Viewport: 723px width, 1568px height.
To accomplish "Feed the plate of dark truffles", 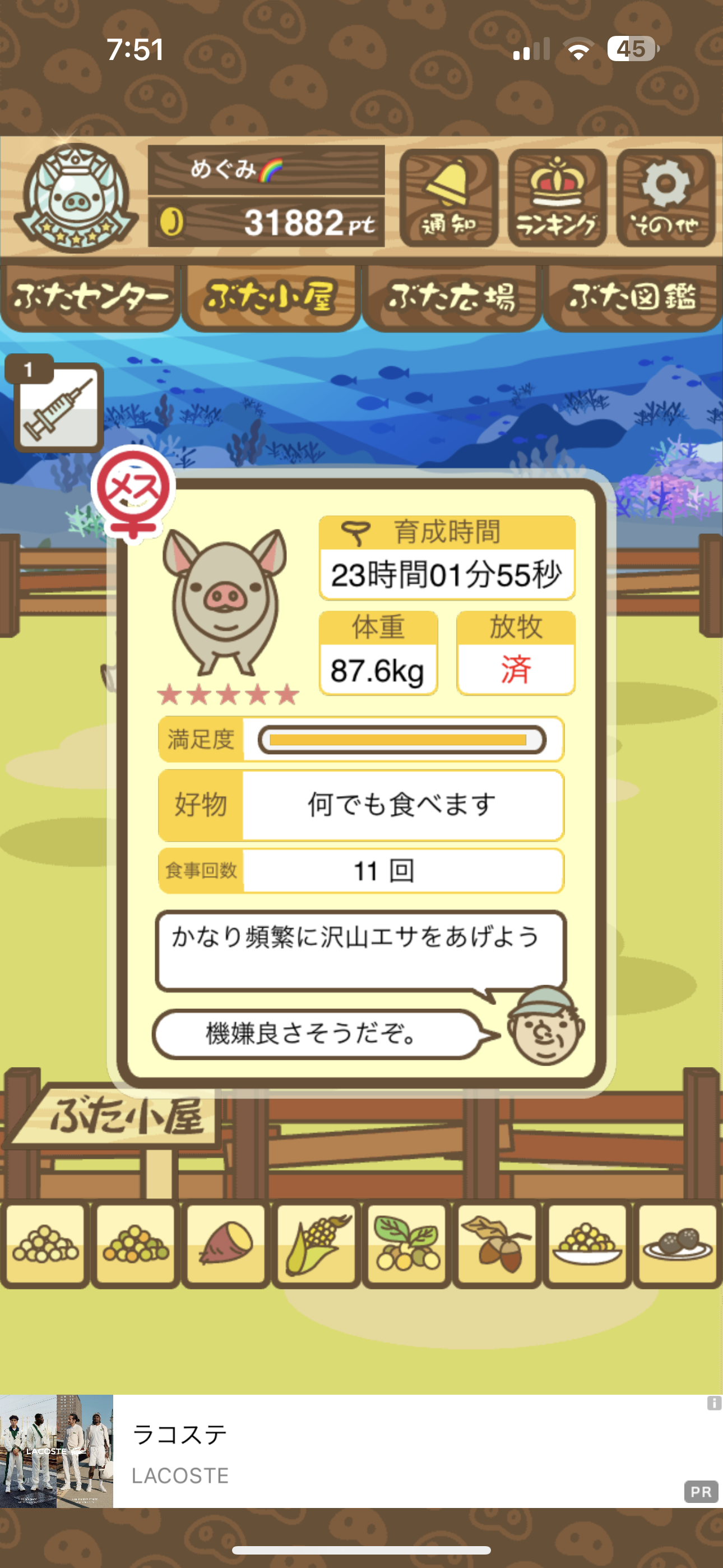I will click(676, 1244).
